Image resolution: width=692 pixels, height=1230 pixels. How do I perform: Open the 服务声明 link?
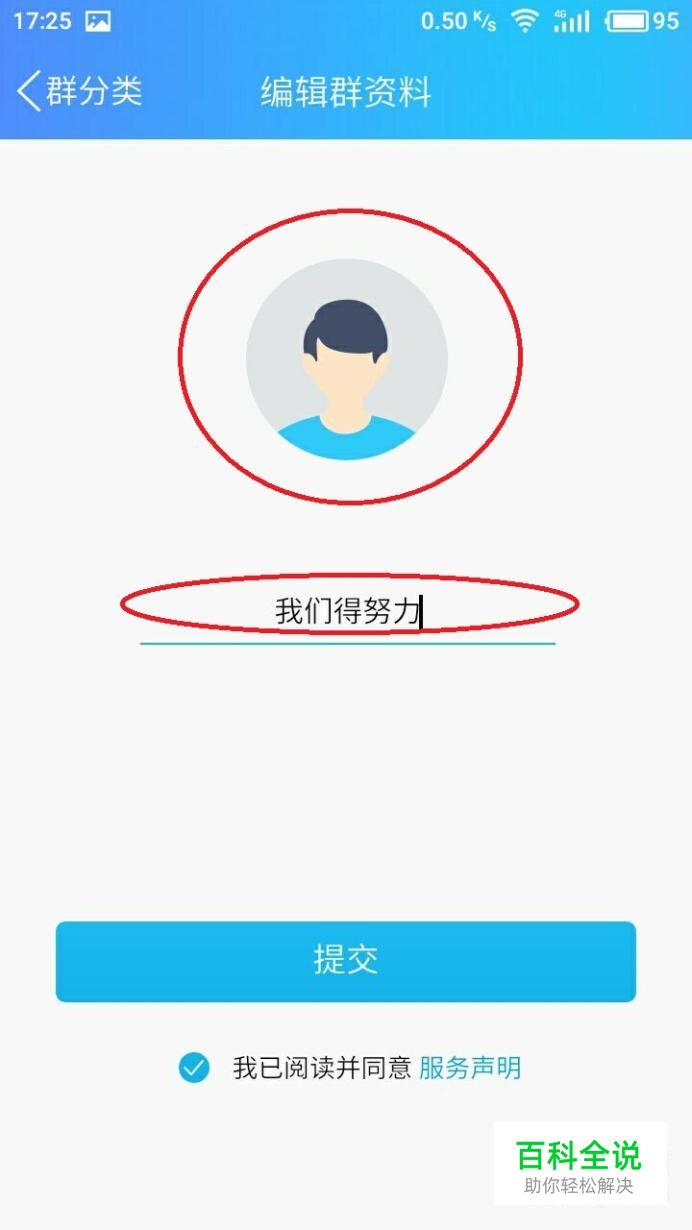click(x=469, y=1068)
